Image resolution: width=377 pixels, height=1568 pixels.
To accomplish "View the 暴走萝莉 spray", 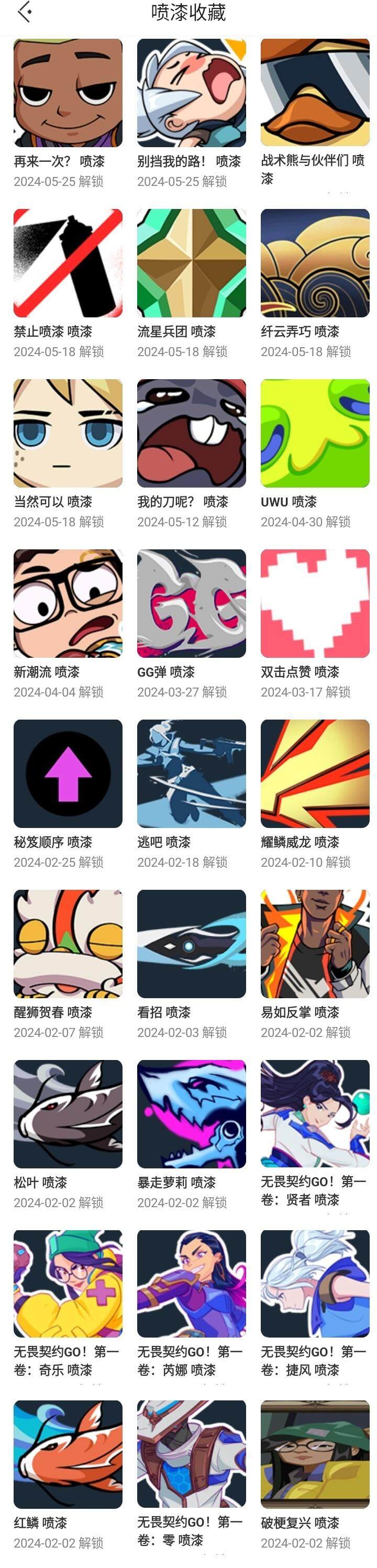I will point(191,1114).
